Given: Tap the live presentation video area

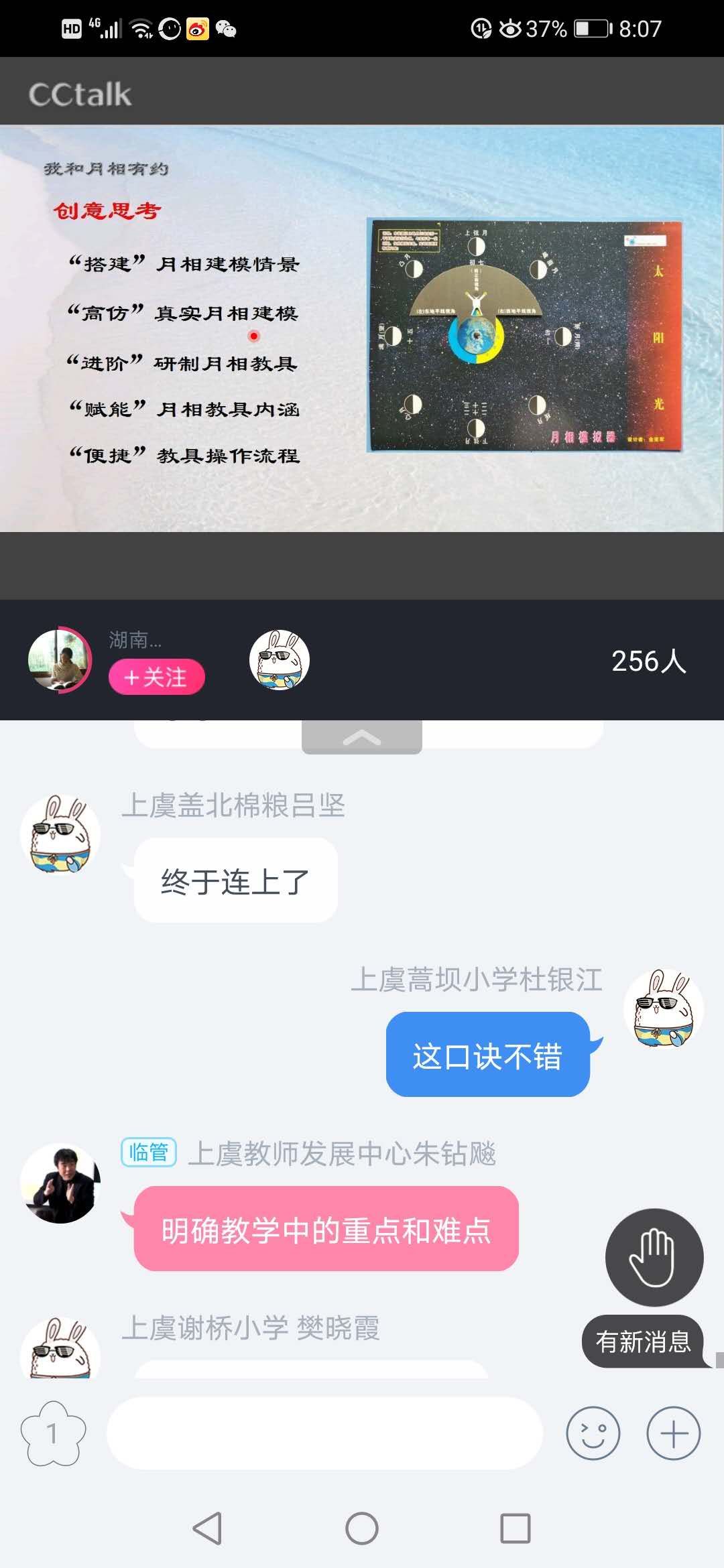Looking at the screenshot, I should [362, 328].
